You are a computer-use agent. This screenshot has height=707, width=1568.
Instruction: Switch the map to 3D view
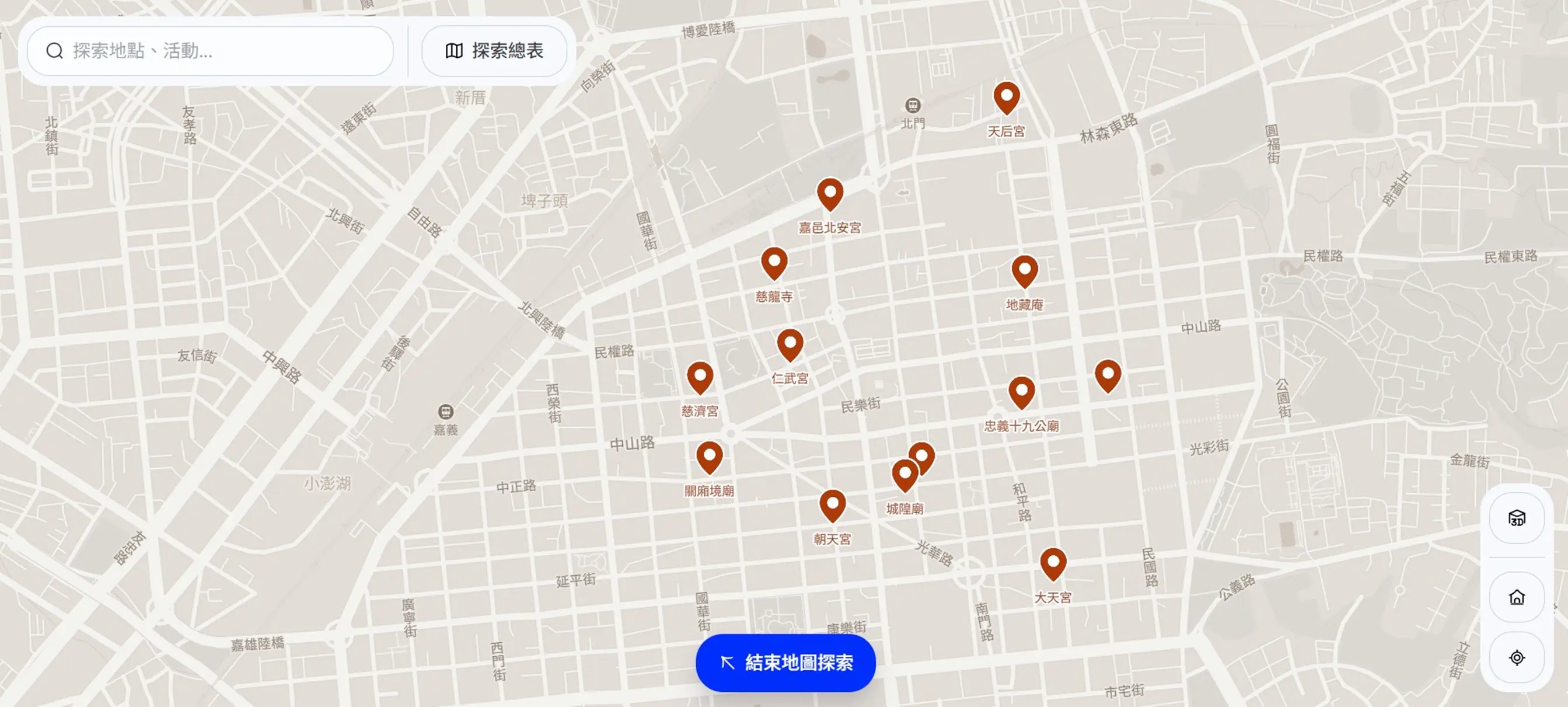[1516, 518]
